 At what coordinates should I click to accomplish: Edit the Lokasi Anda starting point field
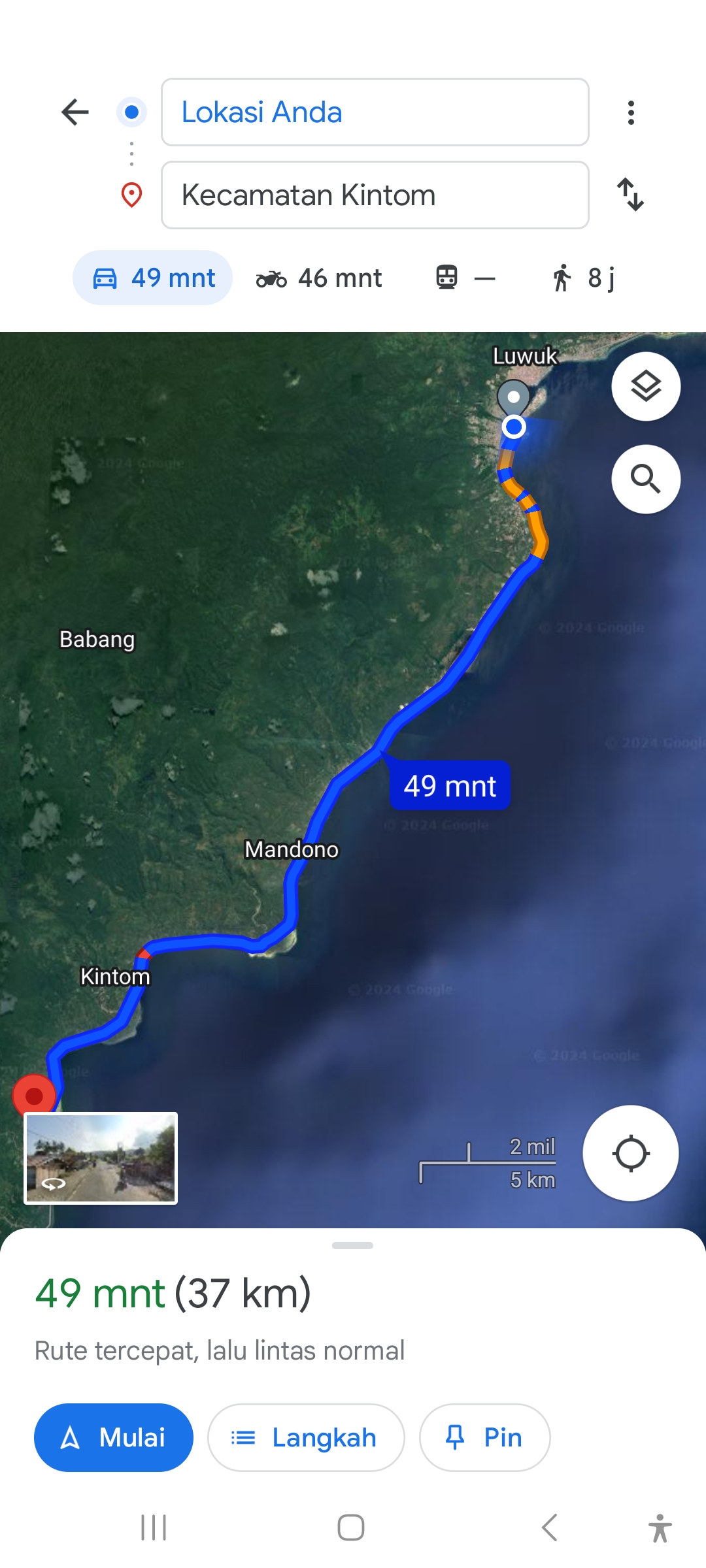375,112
